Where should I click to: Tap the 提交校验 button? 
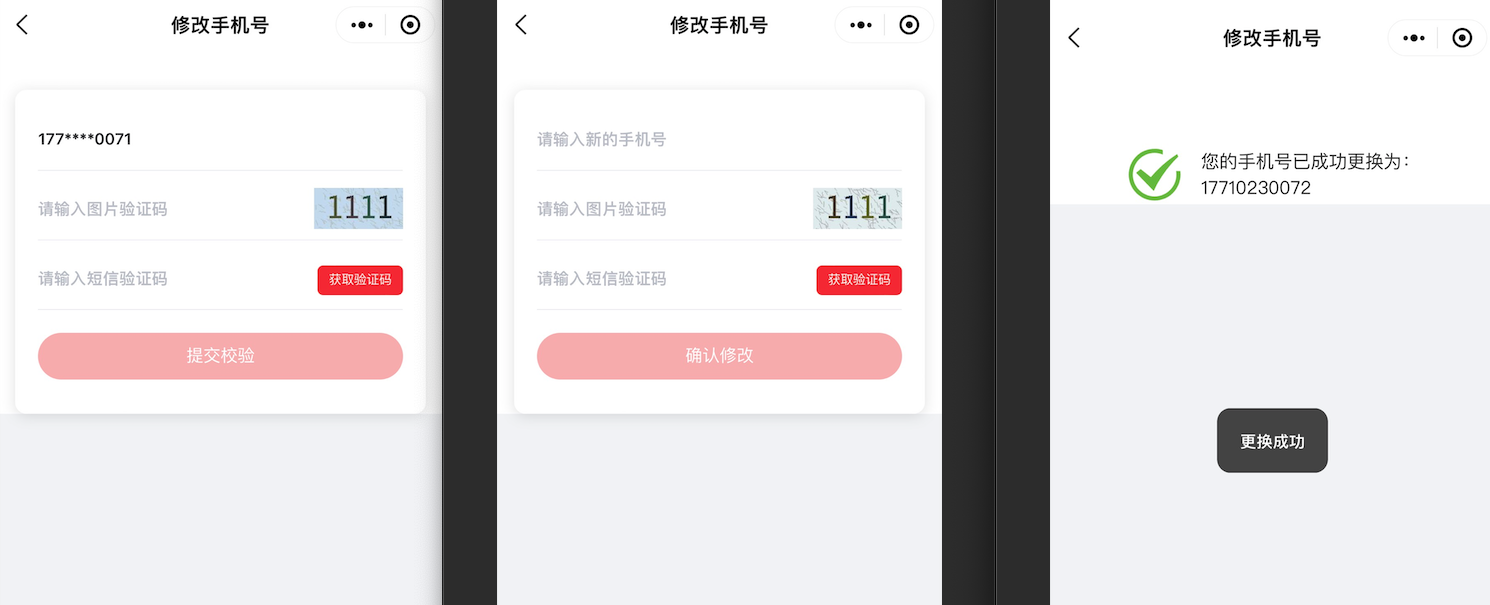[220, 356]
